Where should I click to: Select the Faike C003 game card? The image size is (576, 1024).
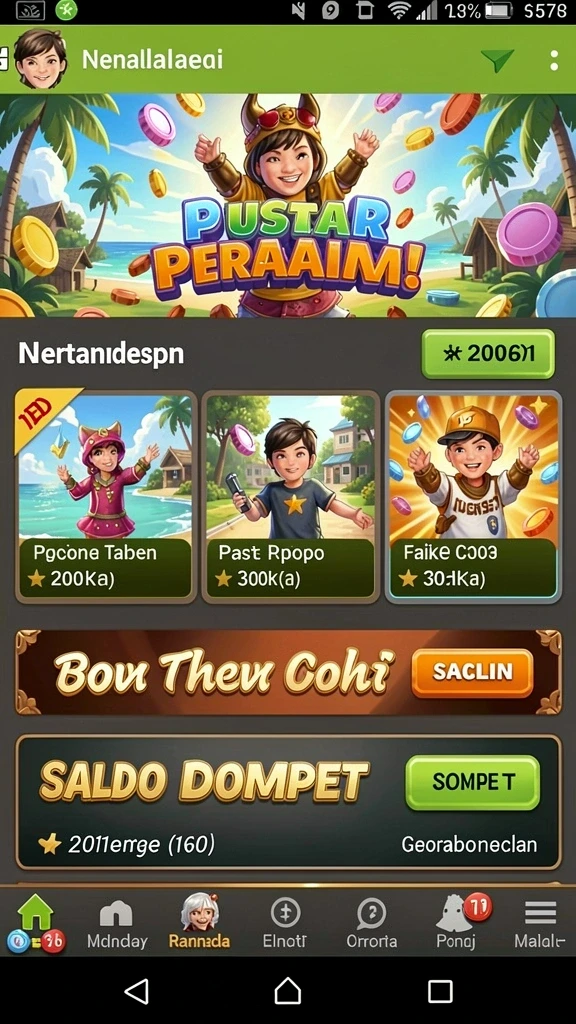473,496
